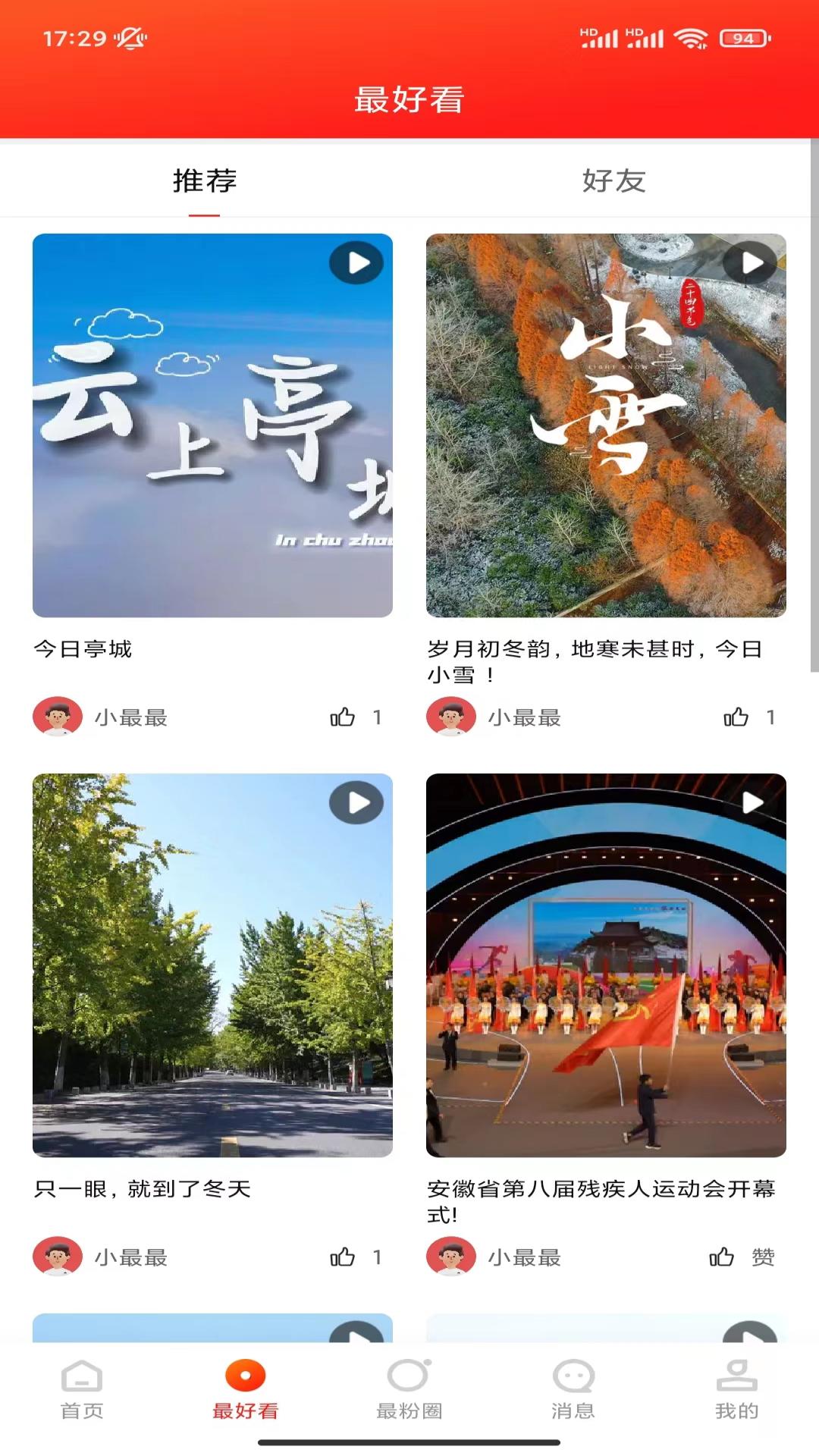The height and width of the screenshot is (1456, 819).
Task: Play the 今日亭城 video
Action: click(x=355, y=262)
